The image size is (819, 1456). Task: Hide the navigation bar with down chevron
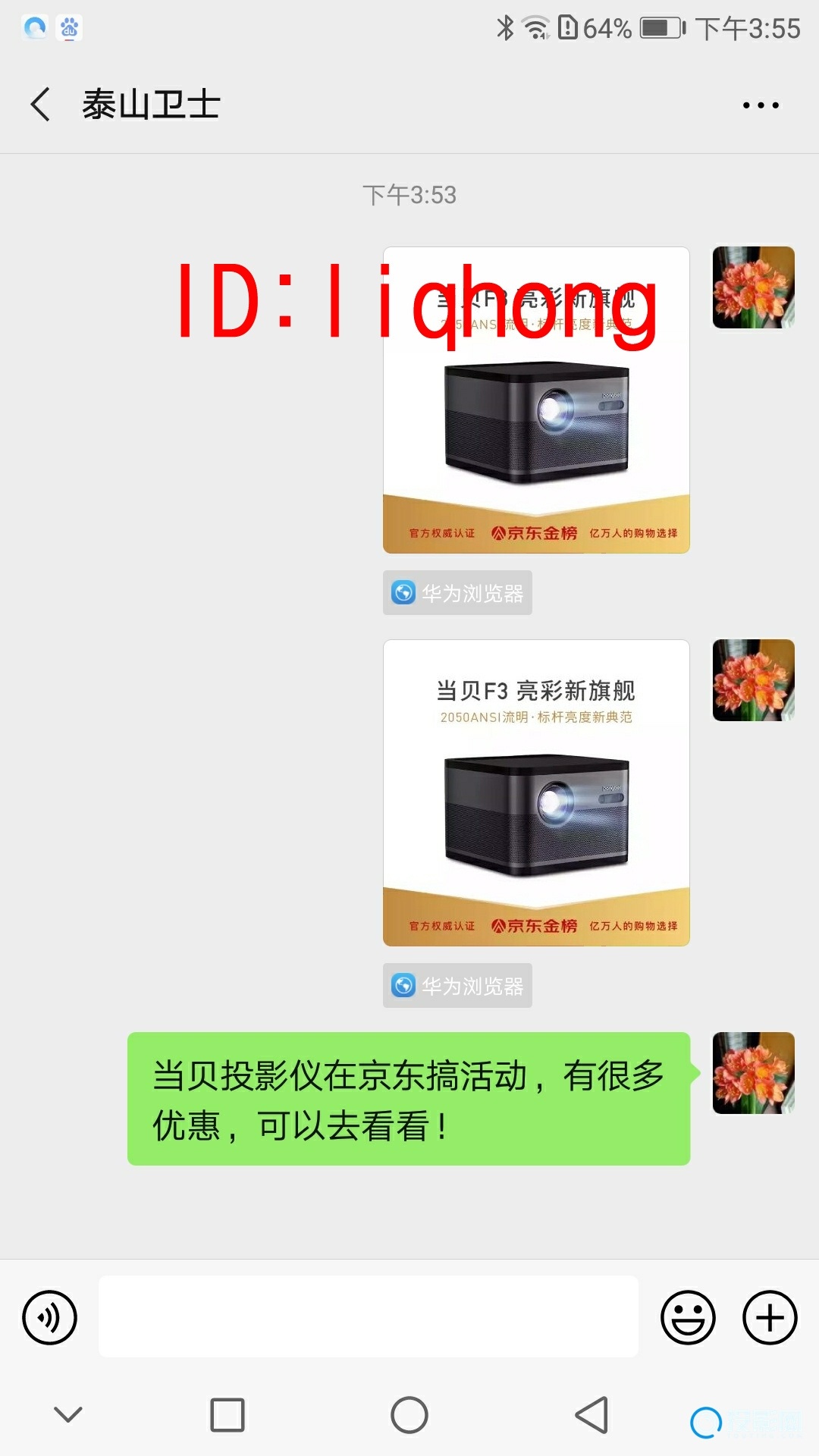[x=68, y=1414]
